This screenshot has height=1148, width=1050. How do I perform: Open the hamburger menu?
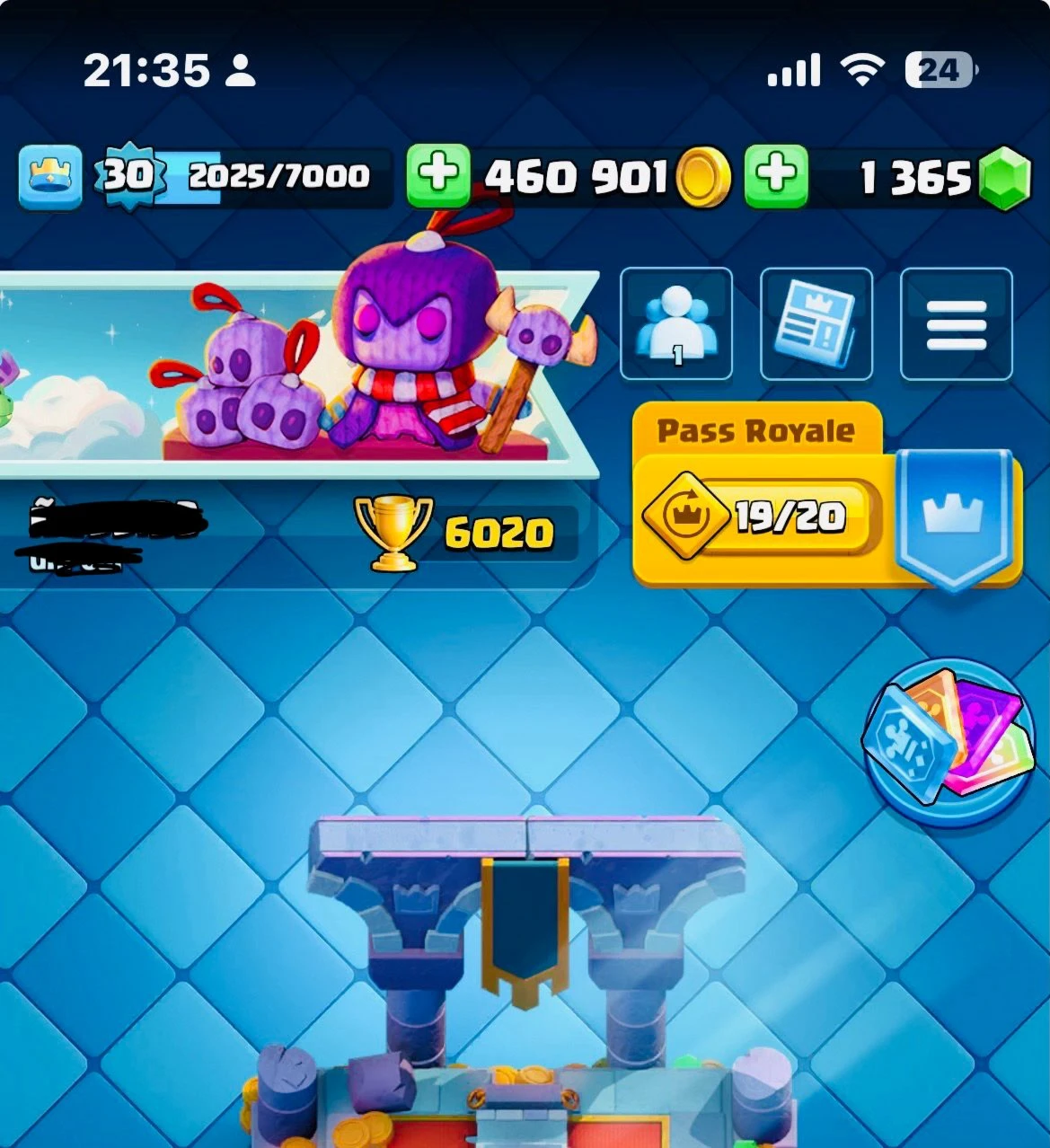coord(957,324)
